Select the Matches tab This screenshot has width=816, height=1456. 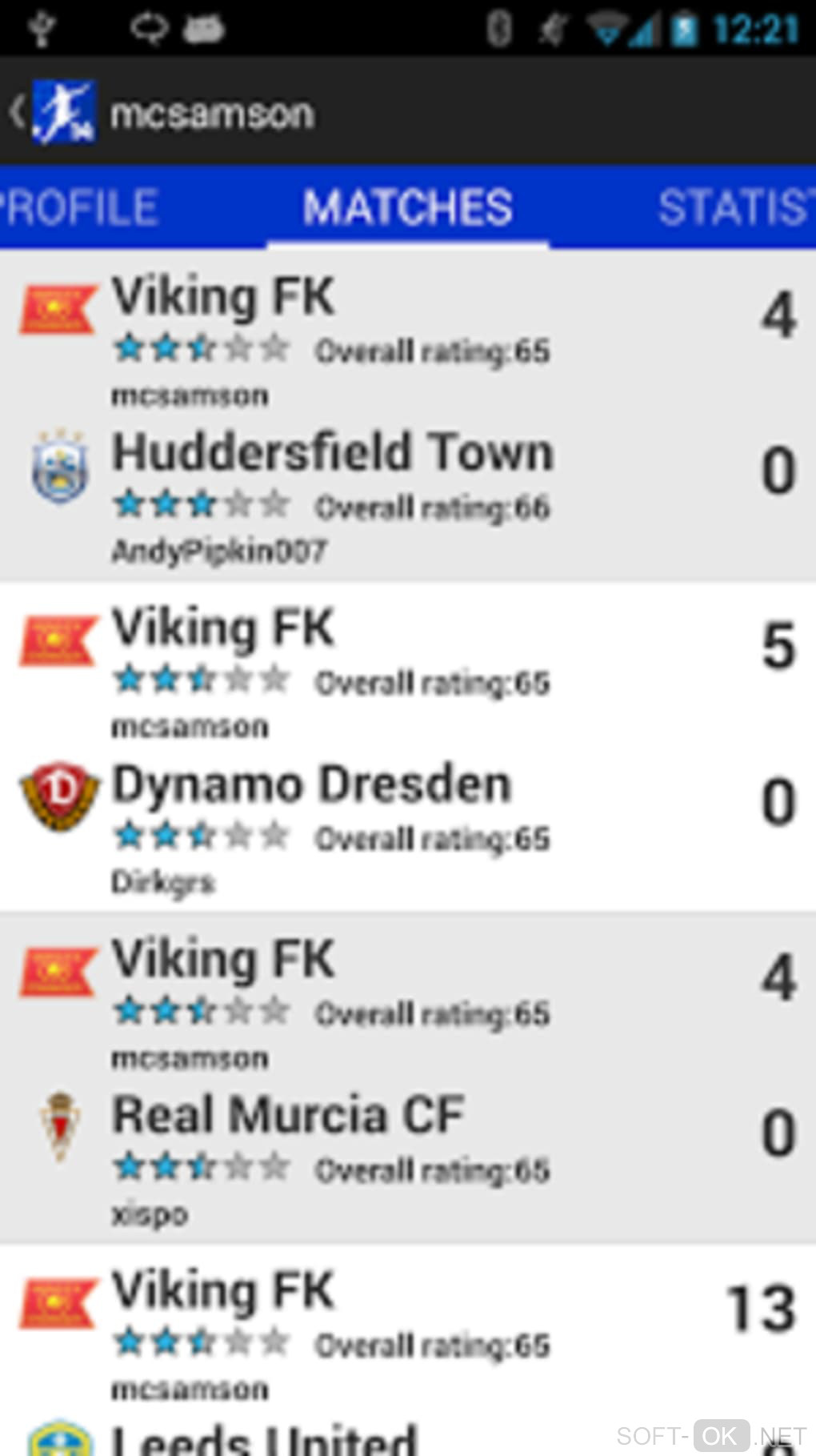pos(407,208)
